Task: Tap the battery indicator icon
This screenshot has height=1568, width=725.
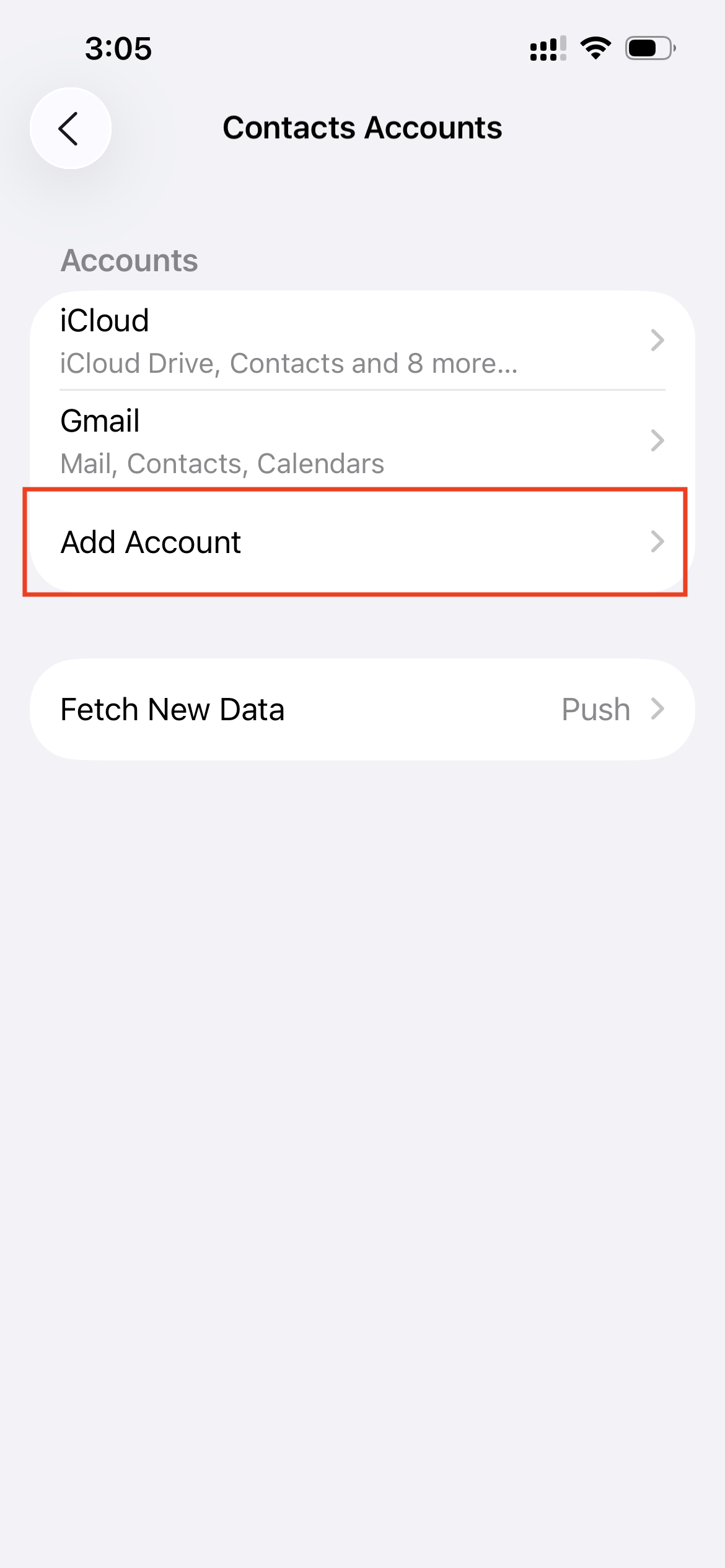Action: [x=648, y=48]
